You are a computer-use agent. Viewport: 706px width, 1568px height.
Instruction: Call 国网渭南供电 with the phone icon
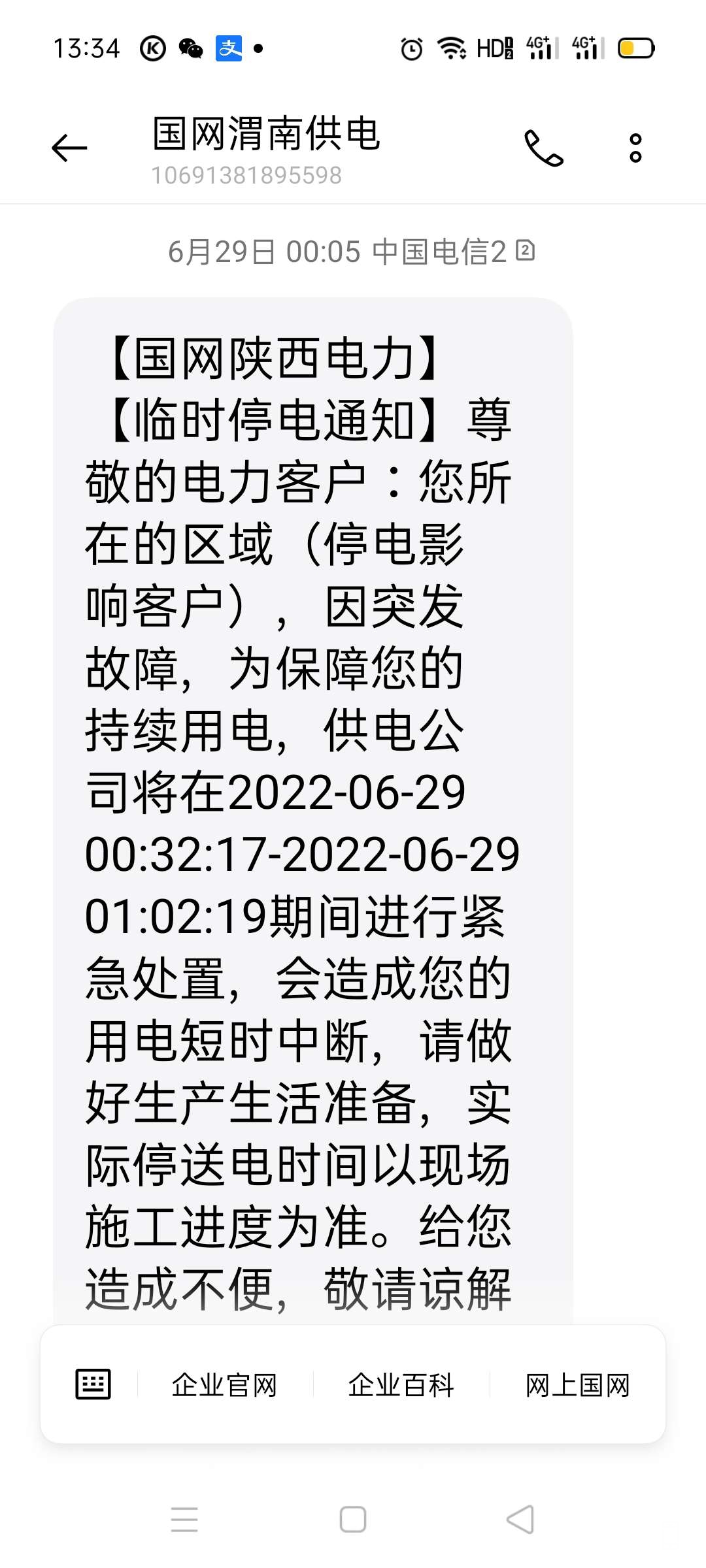coord(543,148)
